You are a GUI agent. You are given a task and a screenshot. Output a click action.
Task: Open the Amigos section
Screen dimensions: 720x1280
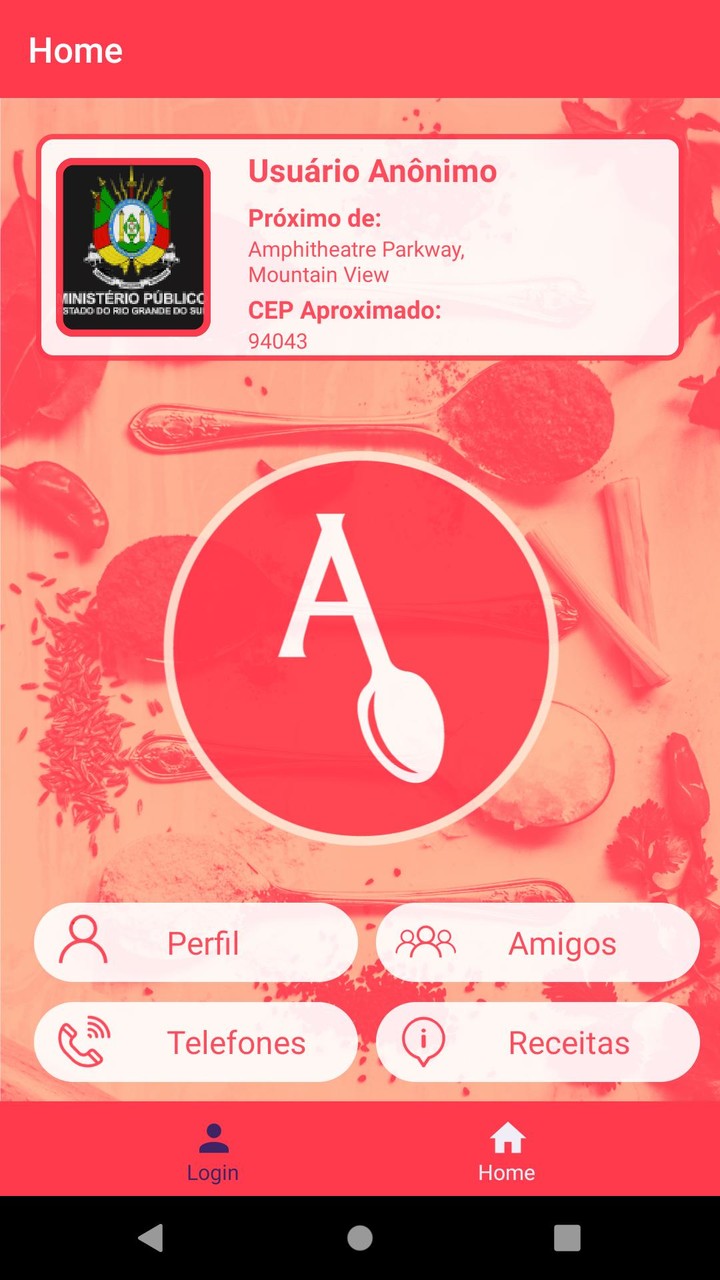point(537,943)
